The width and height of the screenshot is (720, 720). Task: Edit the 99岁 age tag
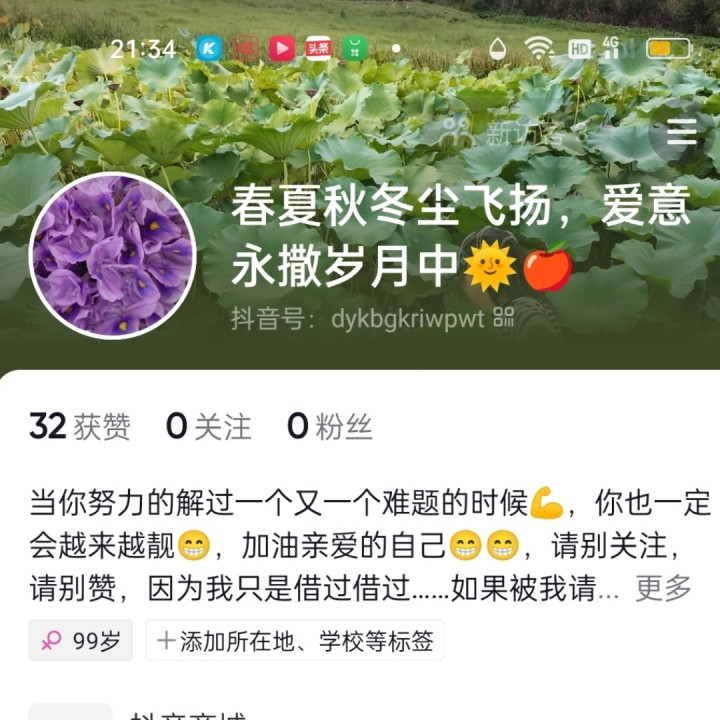(x=81, y=641)
